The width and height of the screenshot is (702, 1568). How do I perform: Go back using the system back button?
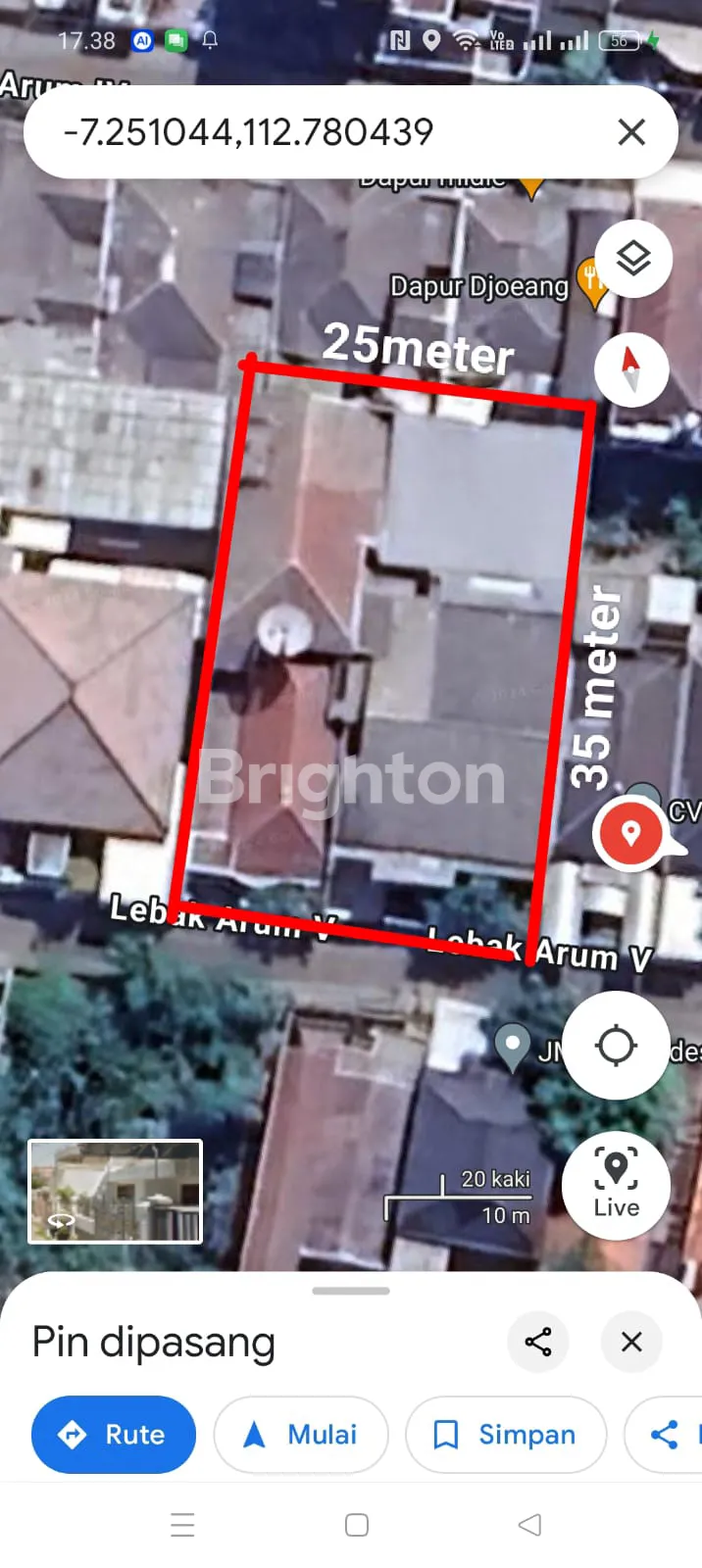(x=529, y=1525)
